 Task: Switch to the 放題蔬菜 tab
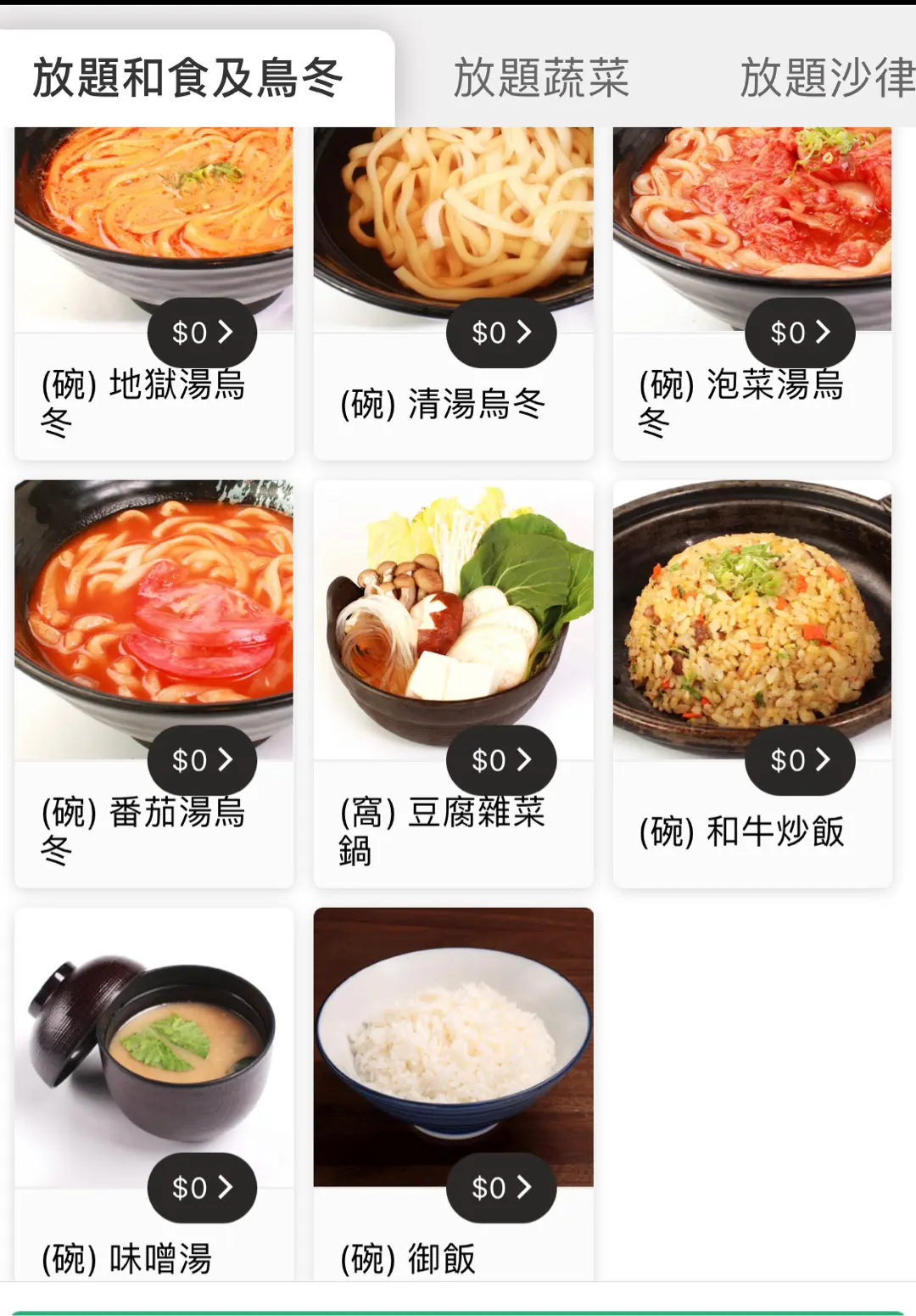click(541, 78)
